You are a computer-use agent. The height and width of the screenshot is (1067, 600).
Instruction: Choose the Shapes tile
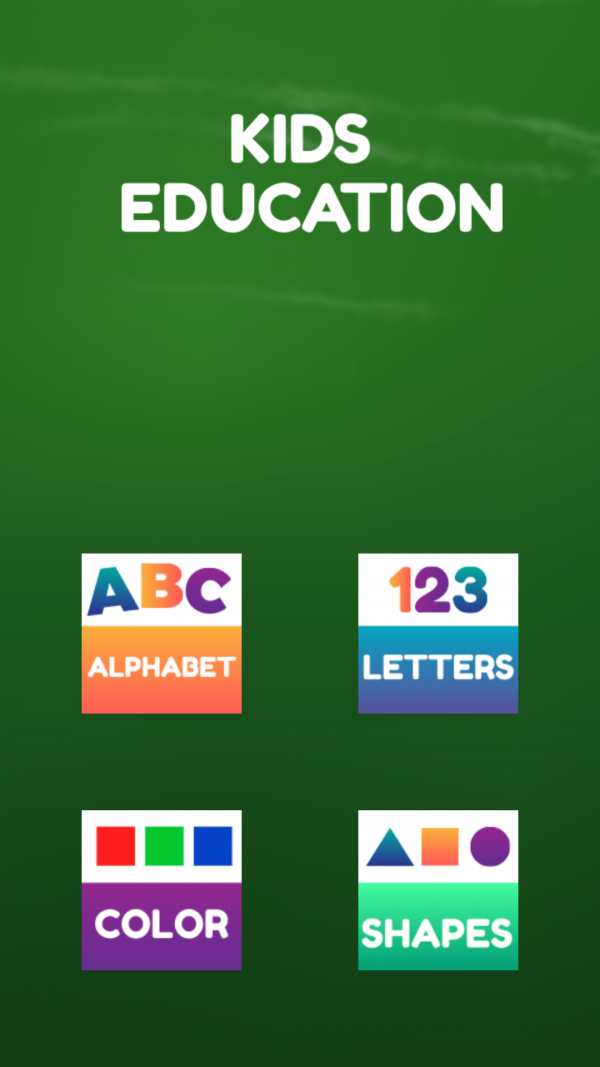[x=438, y=890]
